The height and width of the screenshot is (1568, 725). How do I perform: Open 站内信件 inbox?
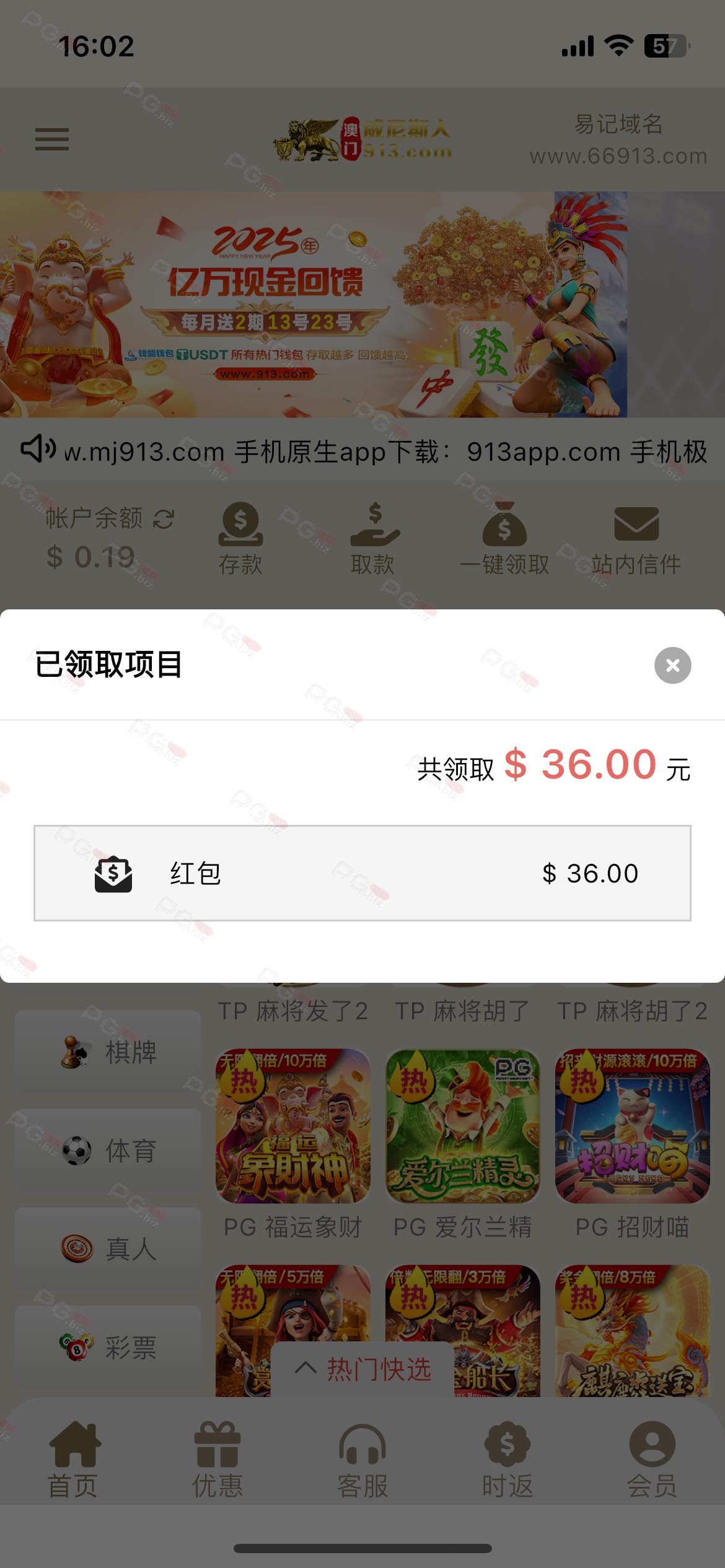click(636, 538)
